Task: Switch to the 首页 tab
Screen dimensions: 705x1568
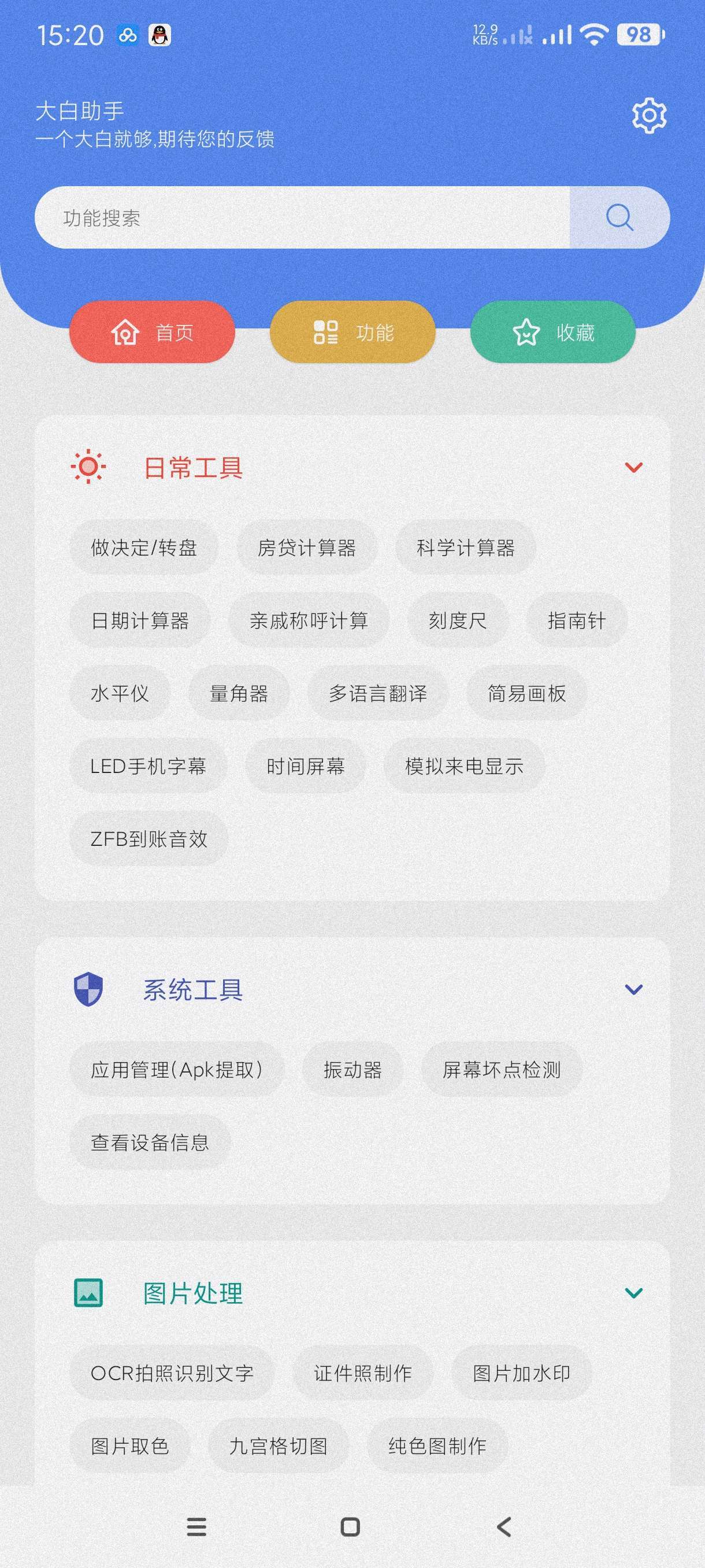Action: [152, 332]
